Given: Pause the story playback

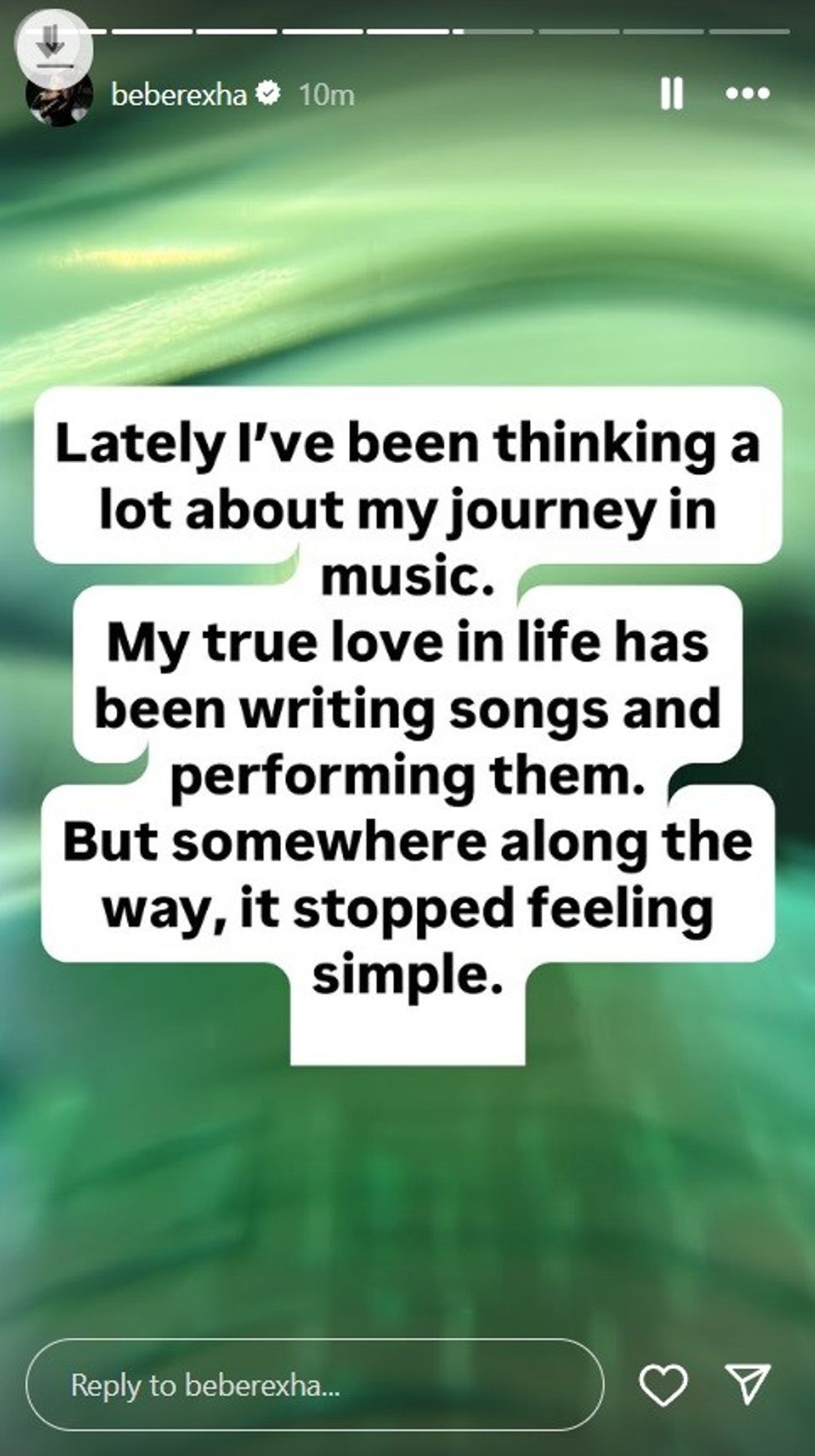Looking at the screenshot, I should tap(671, 93).
